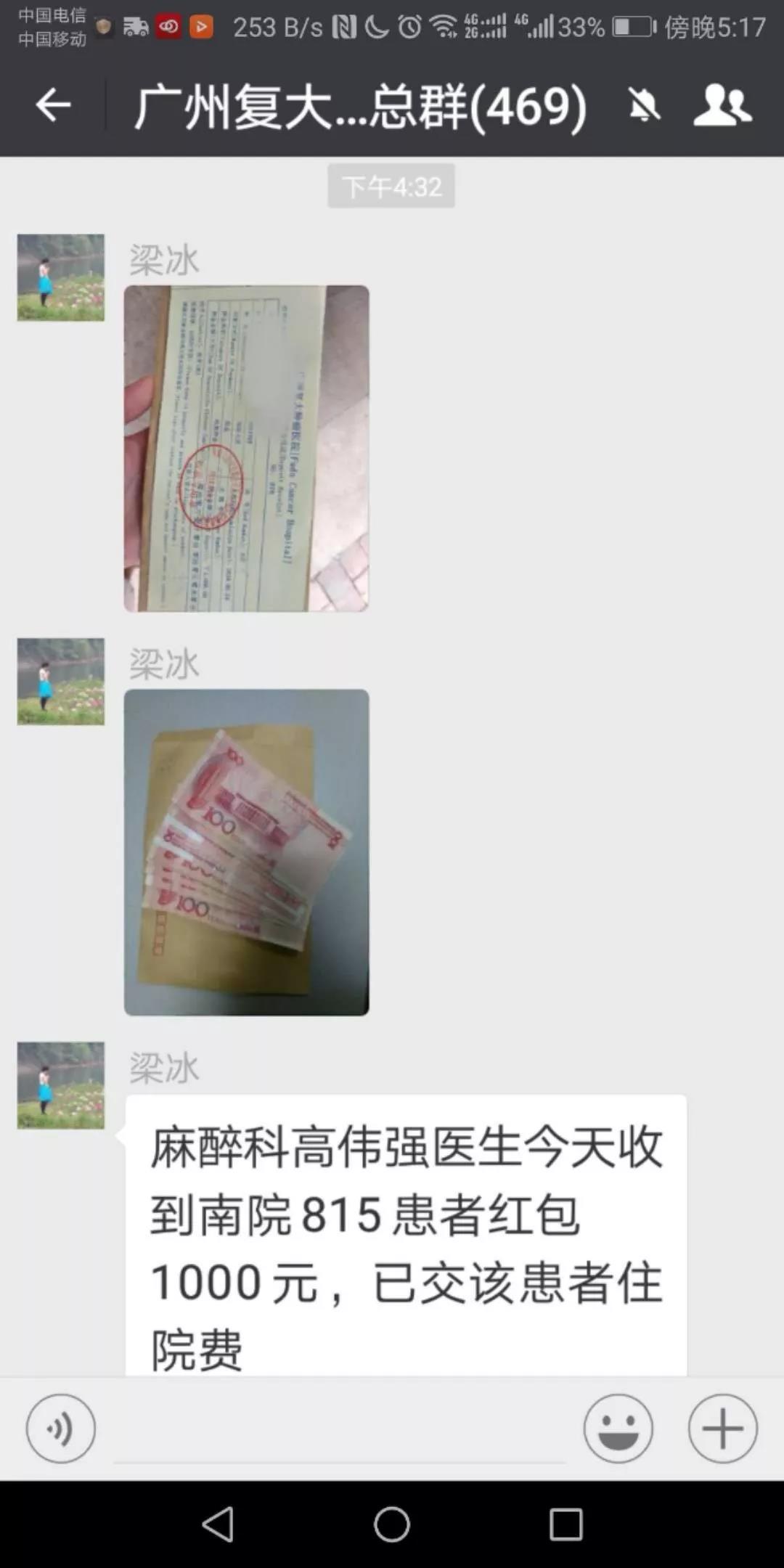Viewport: 784px width, 1568px height.
Task: Tap the system home button
Action: tap(391, 1524)
